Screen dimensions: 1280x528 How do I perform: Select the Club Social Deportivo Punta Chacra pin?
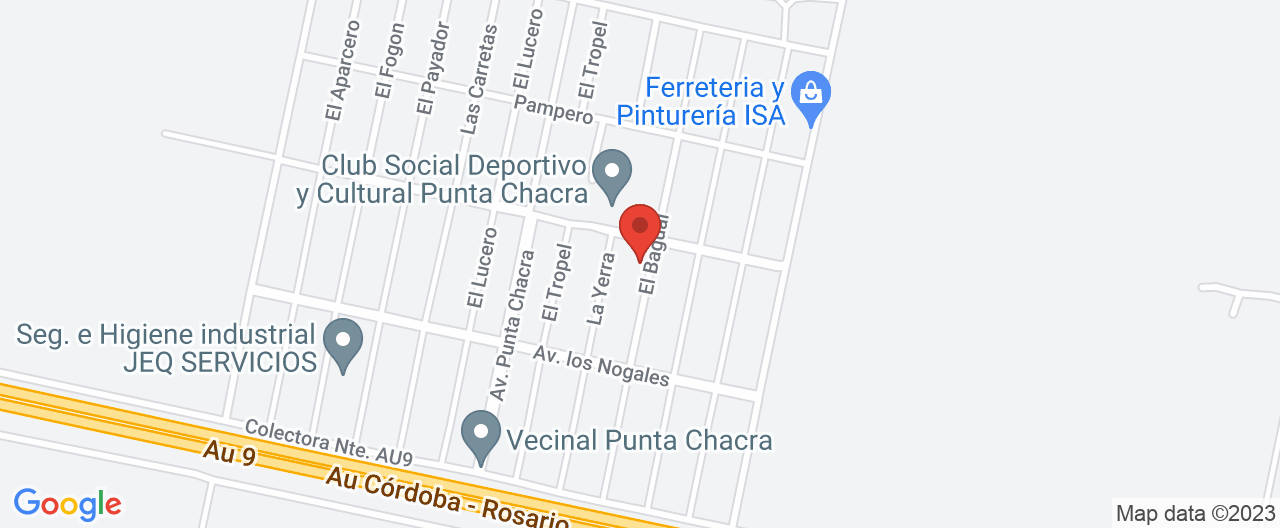pyautogui.click(x=612, y=172)
